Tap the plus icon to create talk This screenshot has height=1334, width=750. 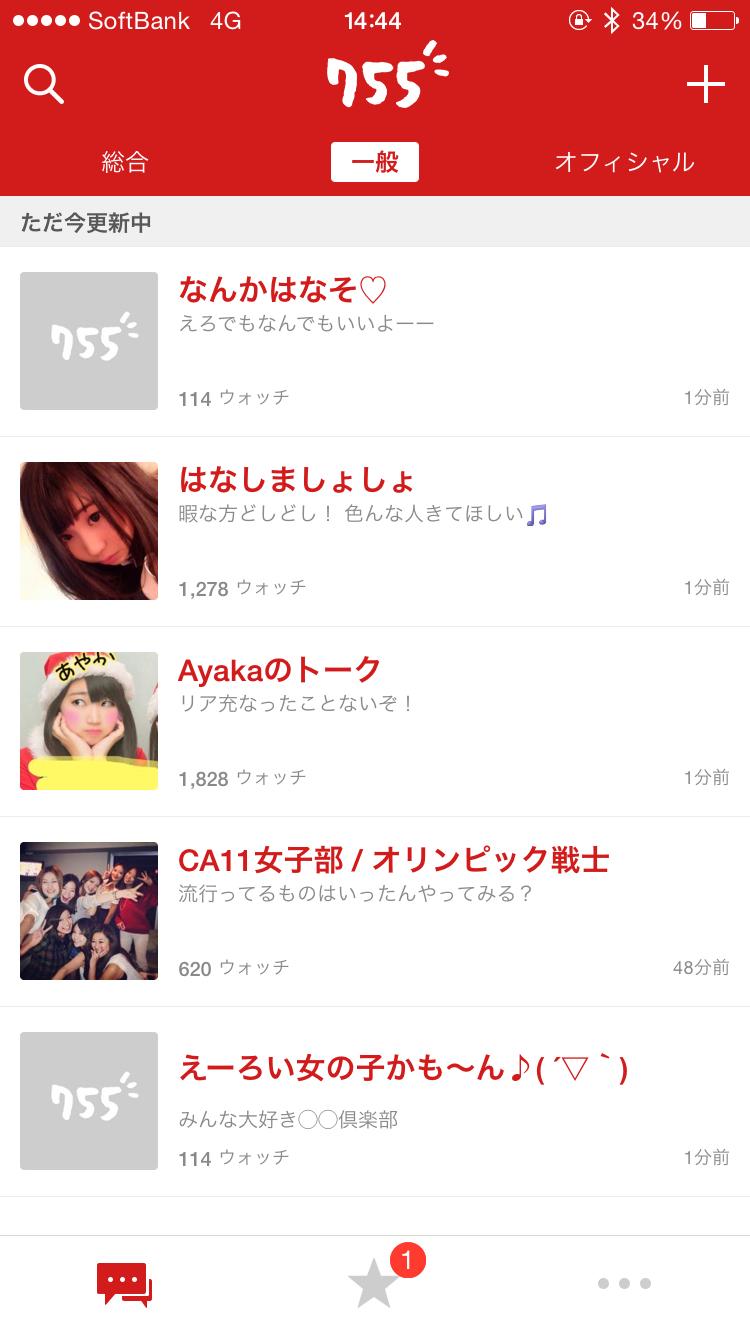click(x=705, y=85)
